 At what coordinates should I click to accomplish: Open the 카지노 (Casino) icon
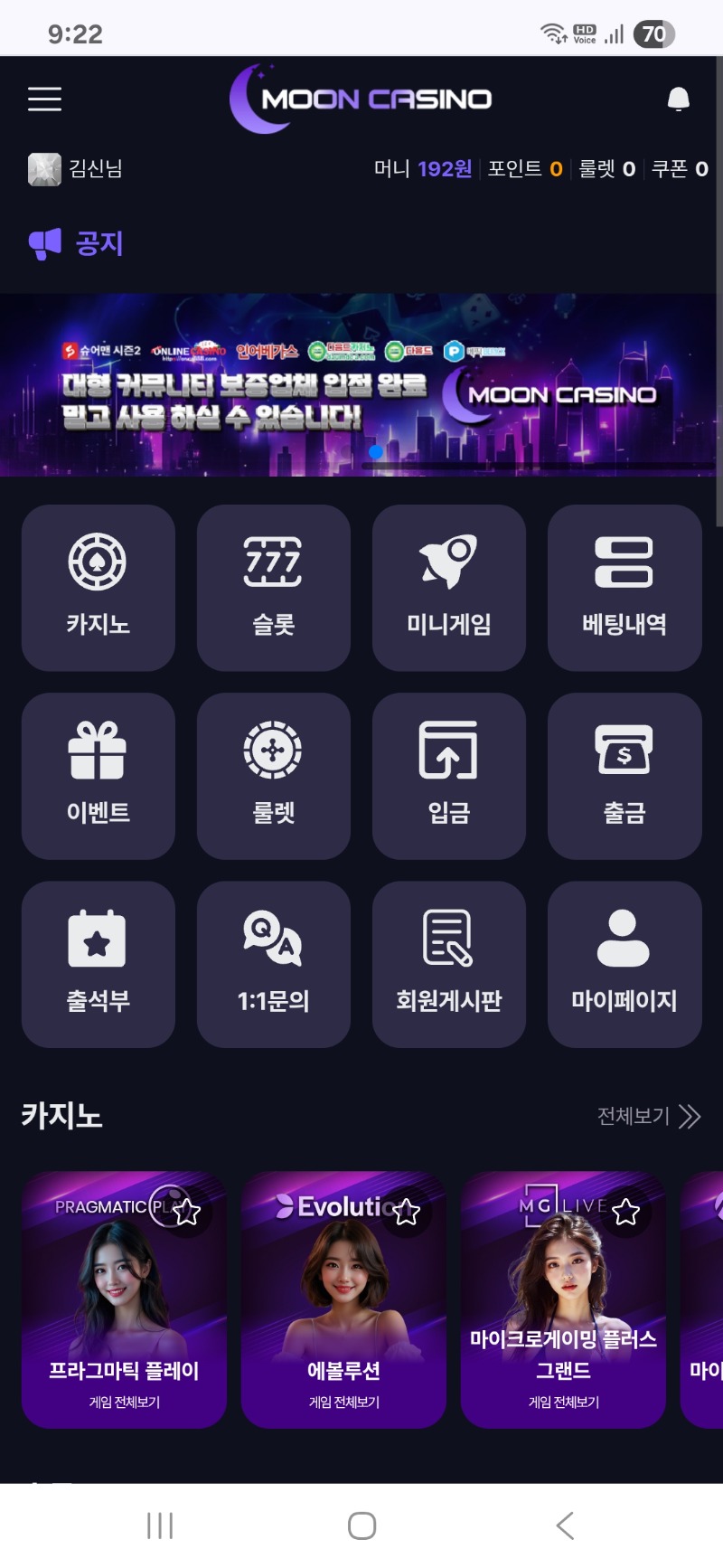click(x=98, y=586)
